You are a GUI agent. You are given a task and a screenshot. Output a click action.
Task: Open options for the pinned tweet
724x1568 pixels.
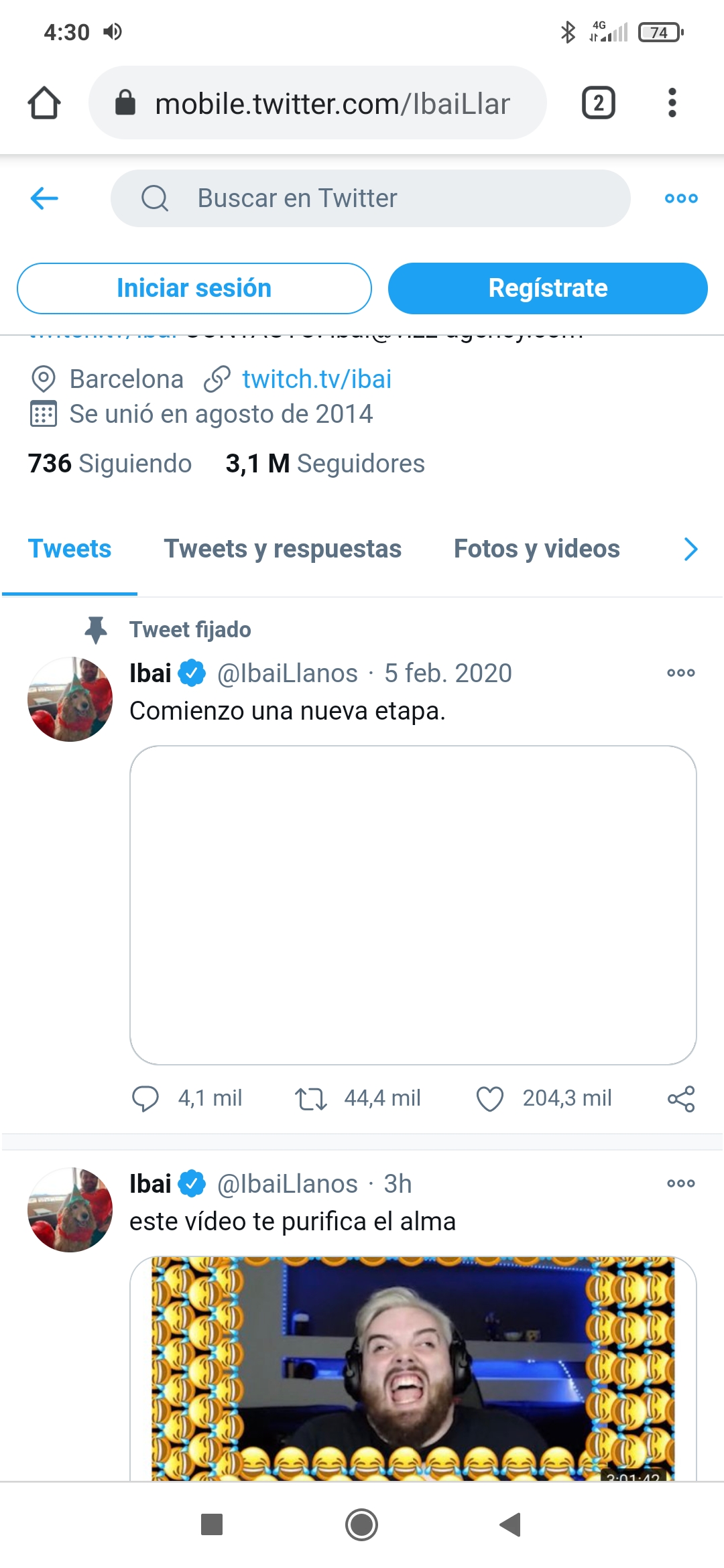[x=681, y=673]
